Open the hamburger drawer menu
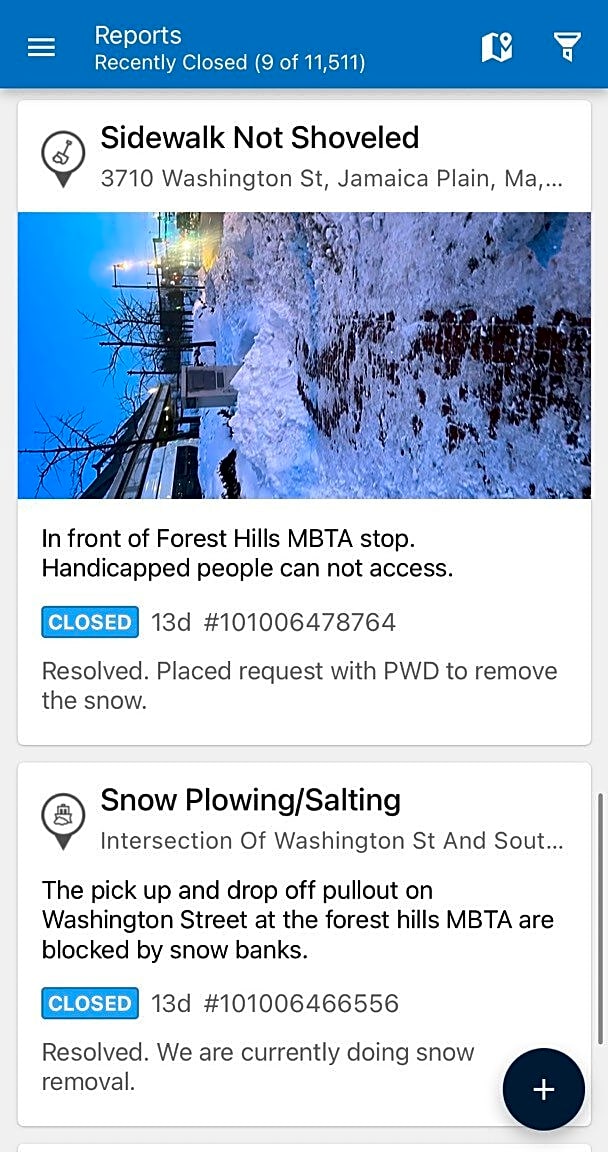The width and height of the screenshot is (608, 1152). click(41, 47)
